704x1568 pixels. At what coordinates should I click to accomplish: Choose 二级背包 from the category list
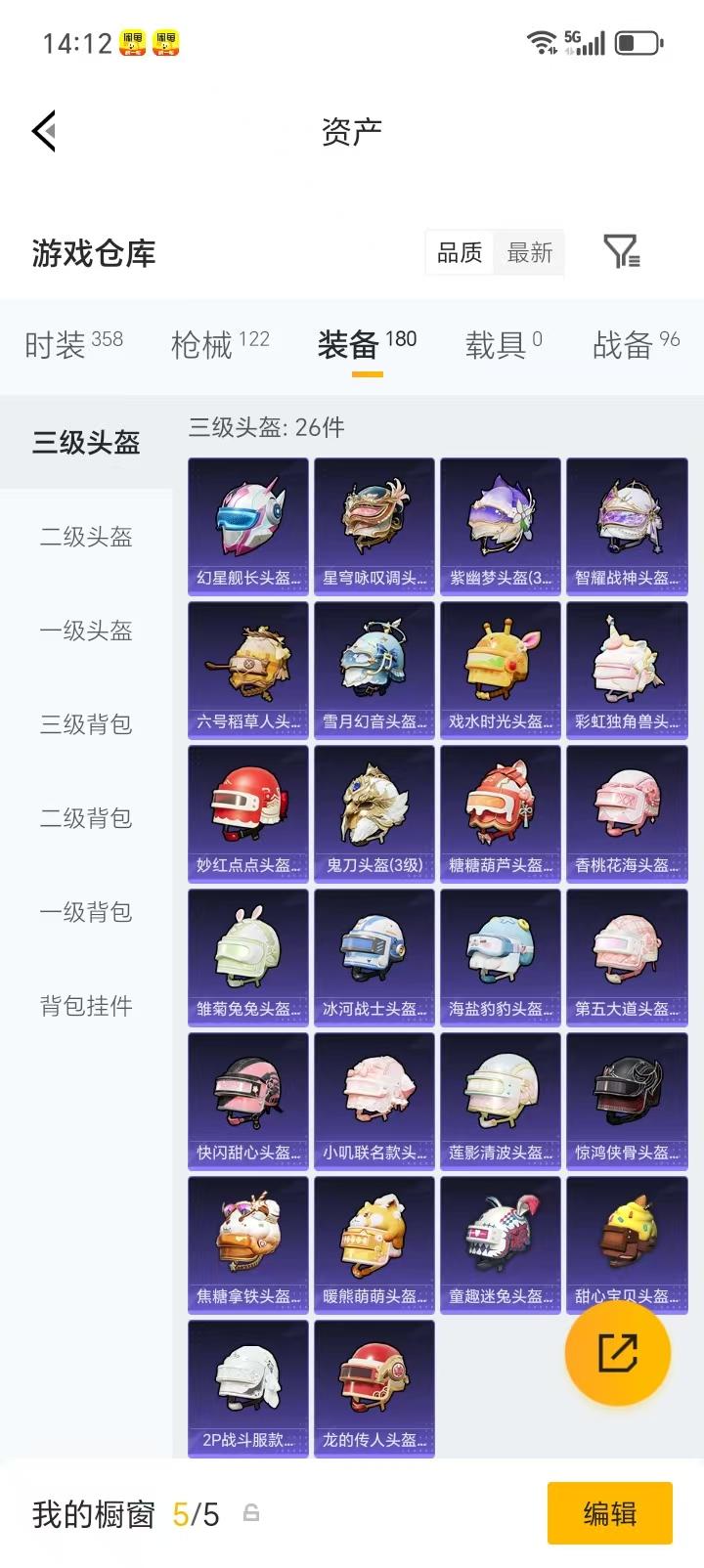(x=85, y=818)
